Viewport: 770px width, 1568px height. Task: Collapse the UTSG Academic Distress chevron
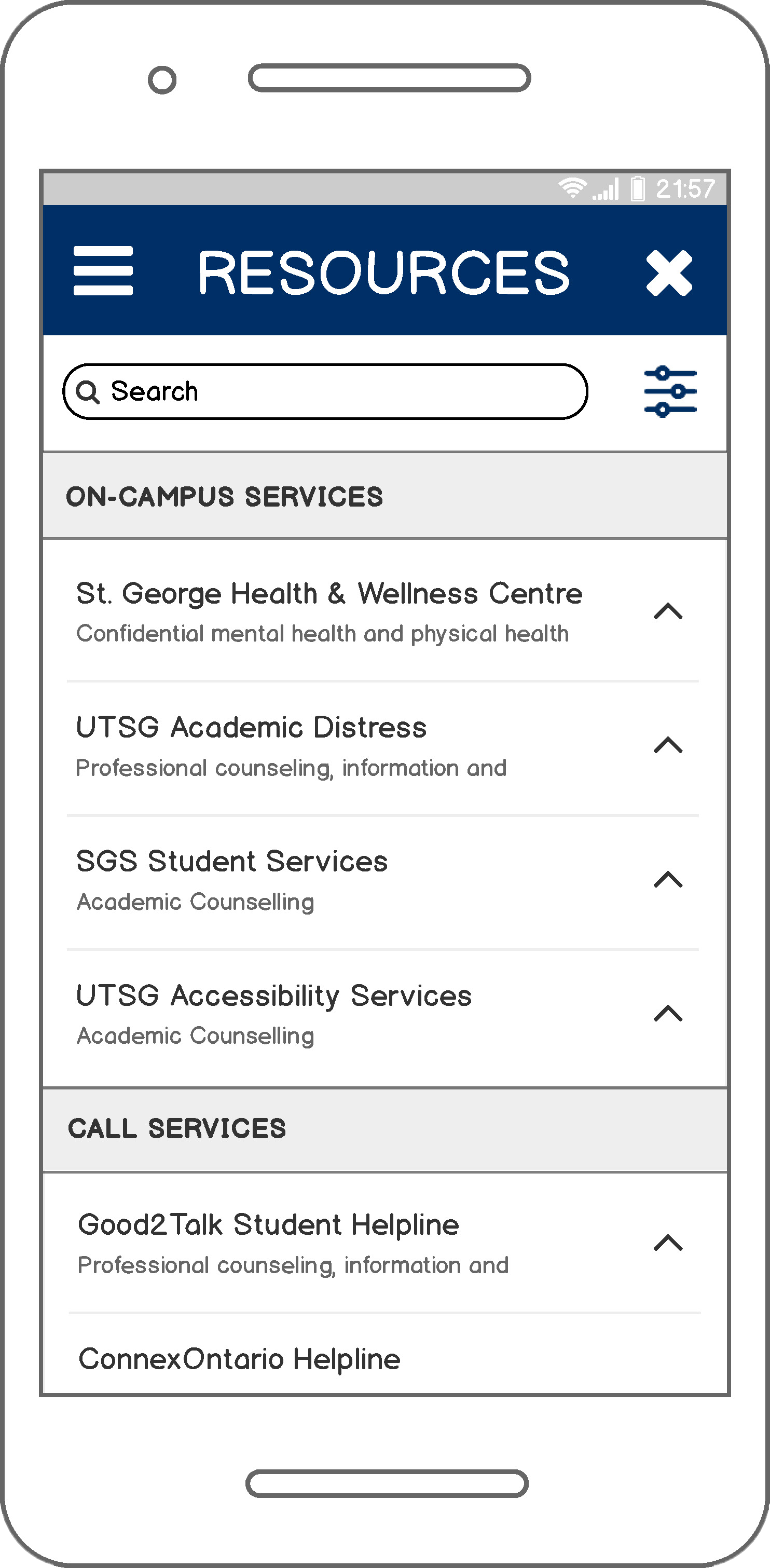click(x=668, y=745)
